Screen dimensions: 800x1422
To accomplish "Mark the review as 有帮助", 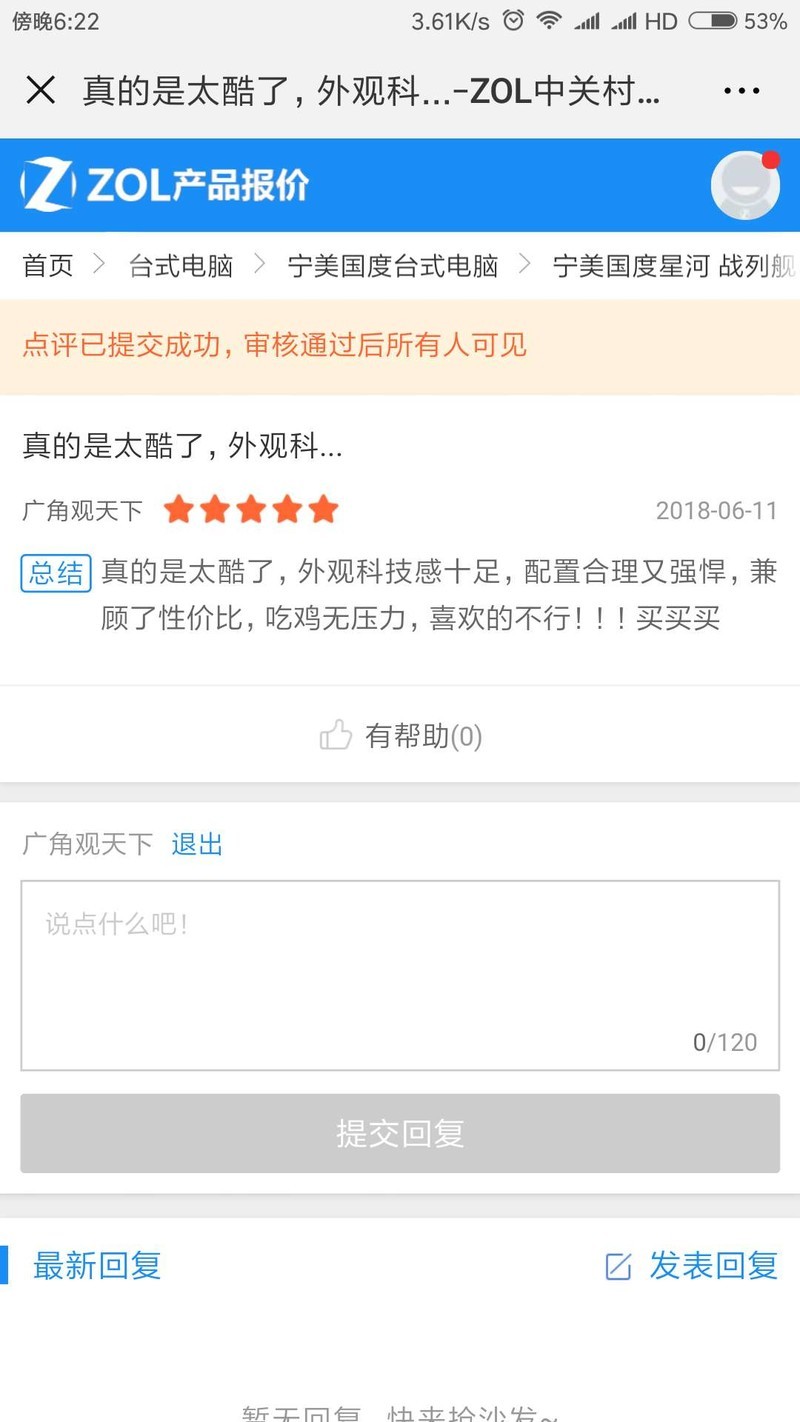I will 400,737.
